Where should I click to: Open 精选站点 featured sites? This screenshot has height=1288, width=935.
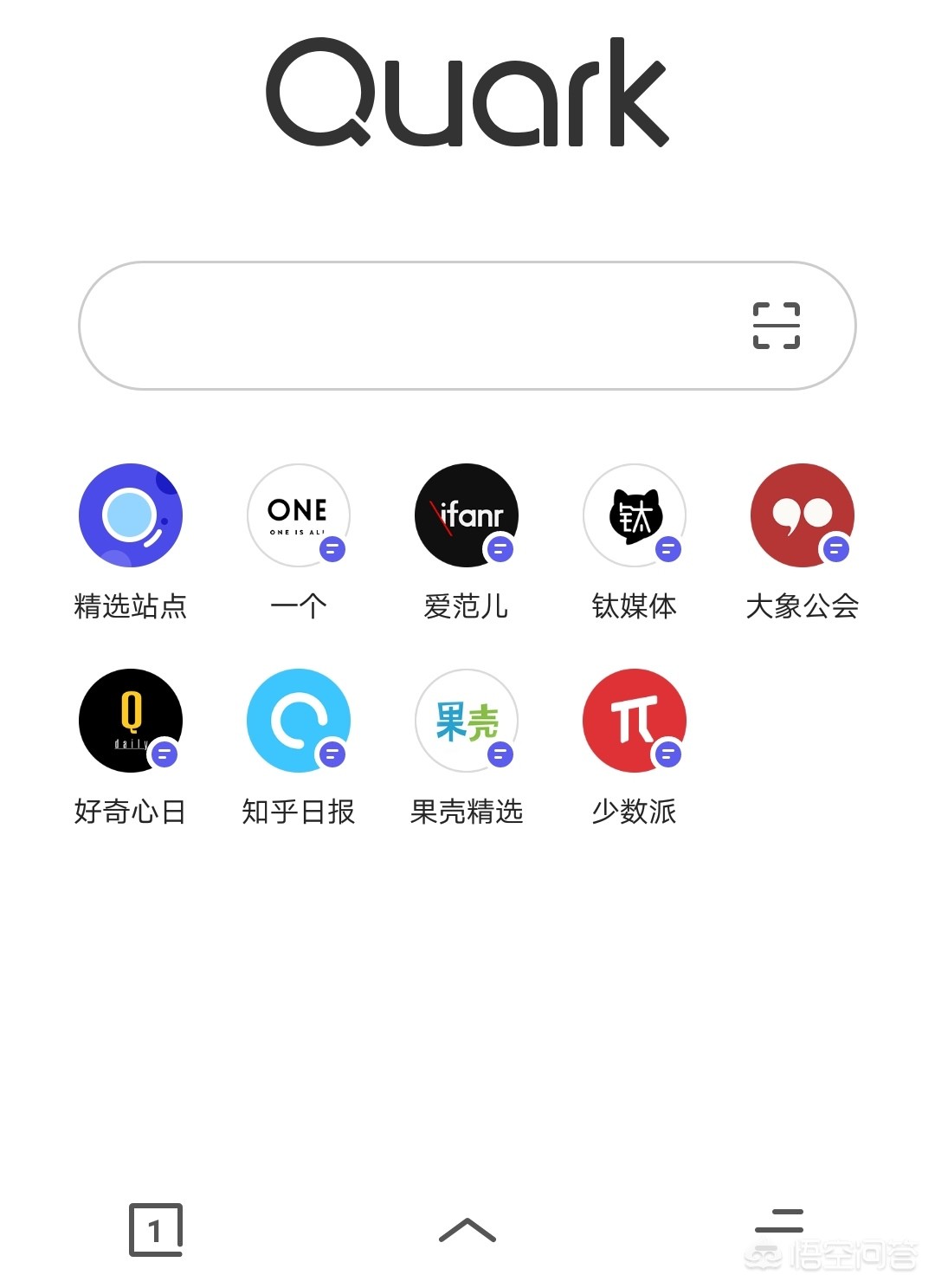click(x=131, y=516)
